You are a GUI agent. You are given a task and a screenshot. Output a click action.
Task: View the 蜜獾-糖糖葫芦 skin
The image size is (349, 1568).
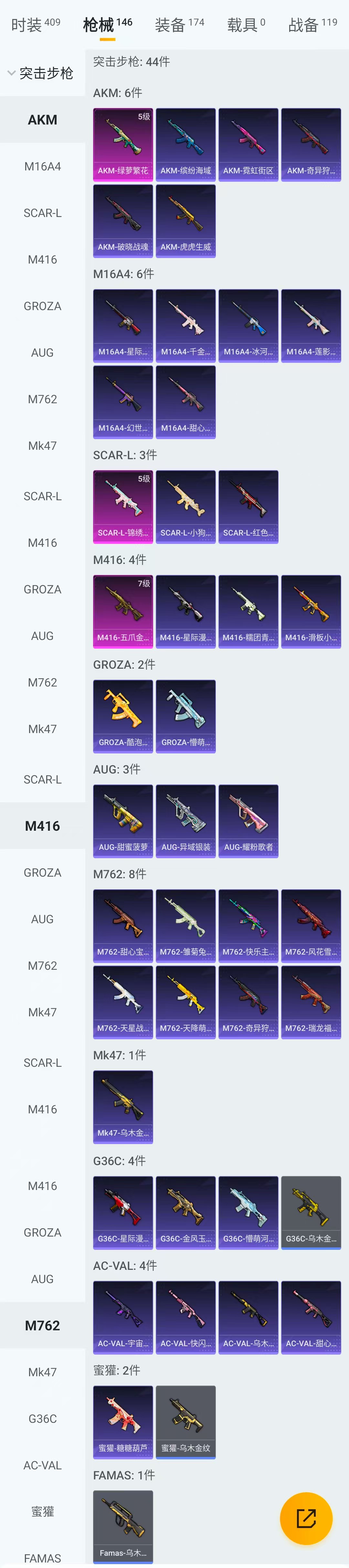click(x=123, y=1422)
